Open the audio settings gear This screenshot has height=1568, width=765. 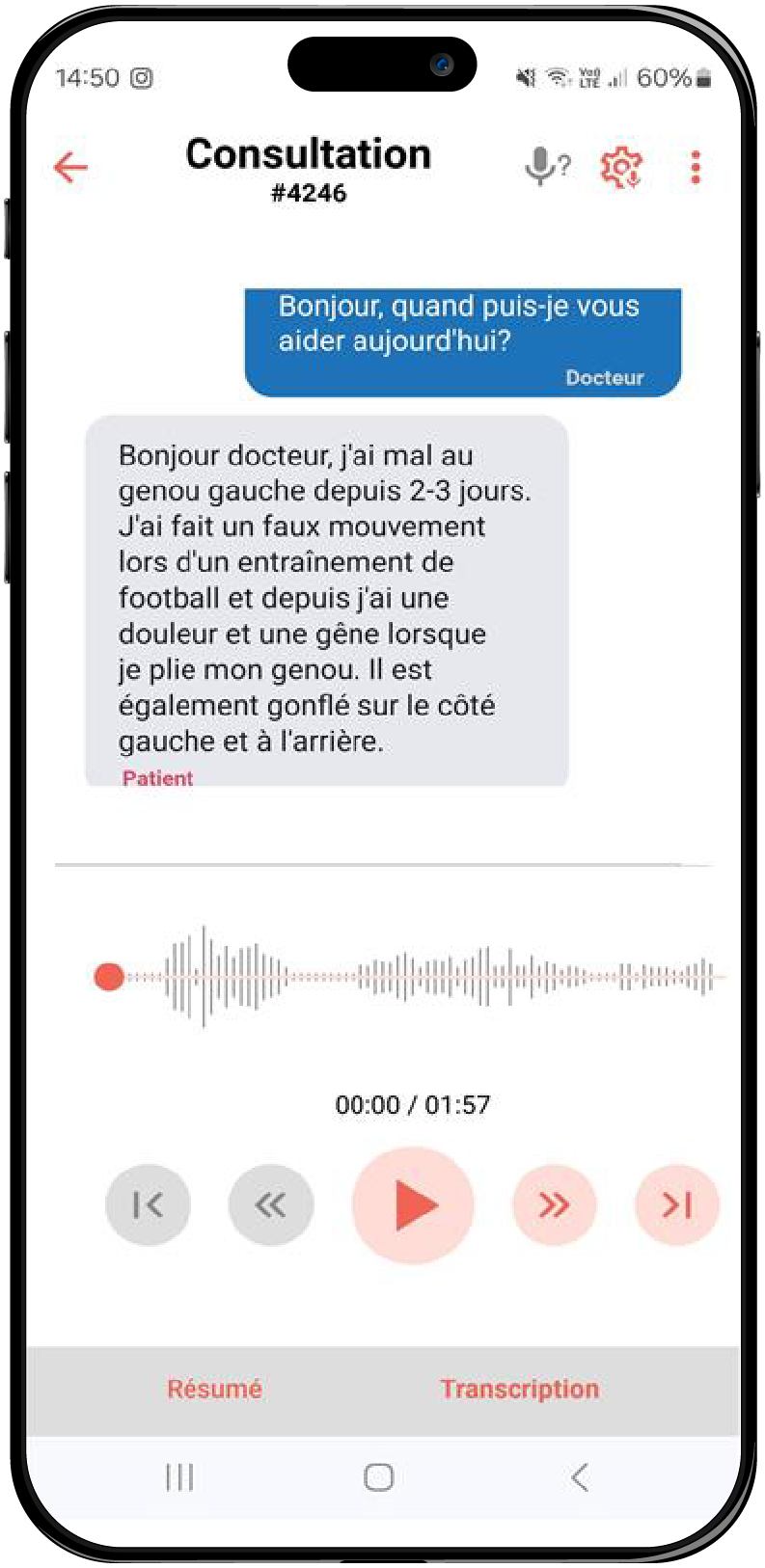621,168
